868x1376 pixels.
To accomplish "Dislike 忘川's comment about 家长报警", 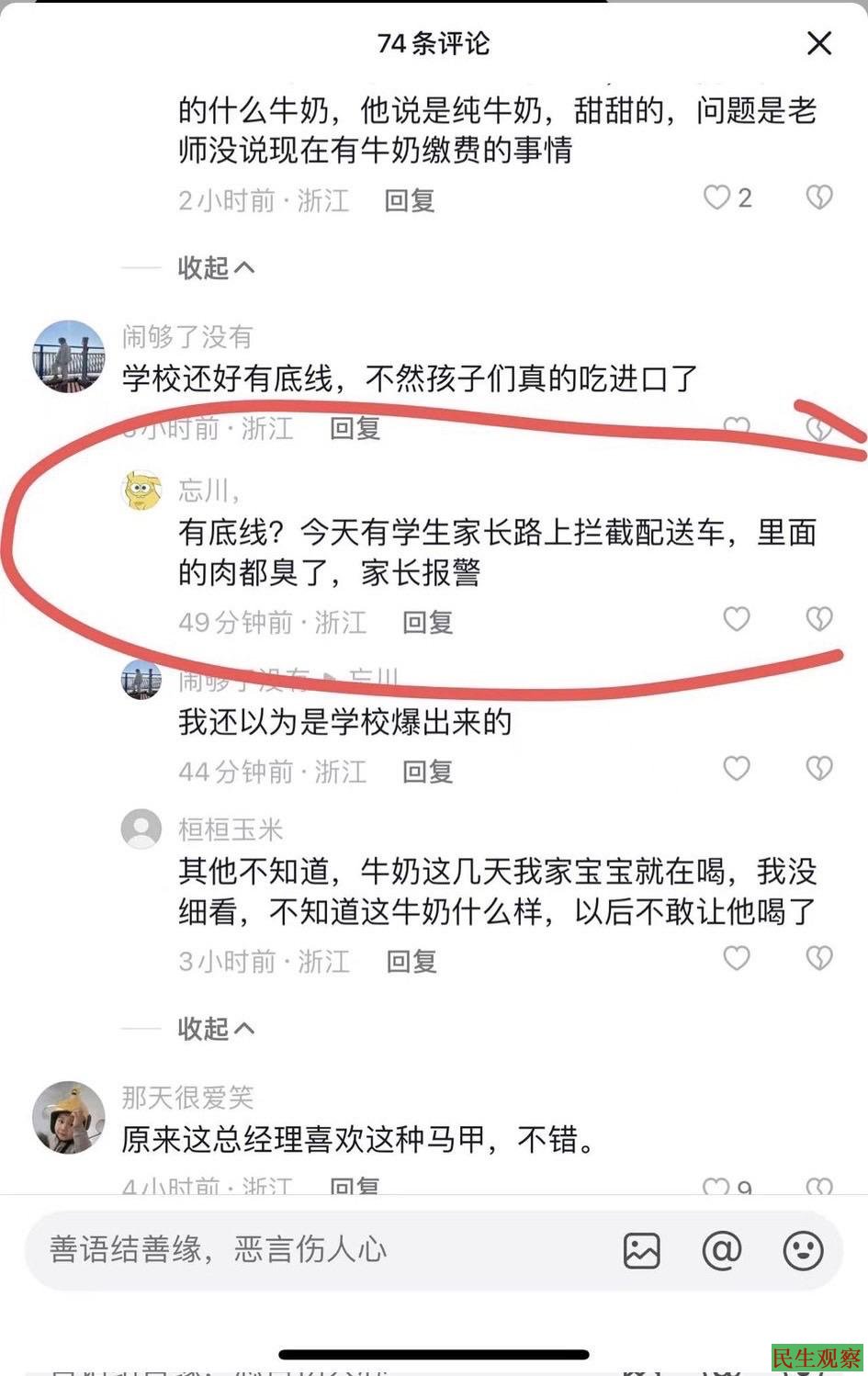I will 818,619.
